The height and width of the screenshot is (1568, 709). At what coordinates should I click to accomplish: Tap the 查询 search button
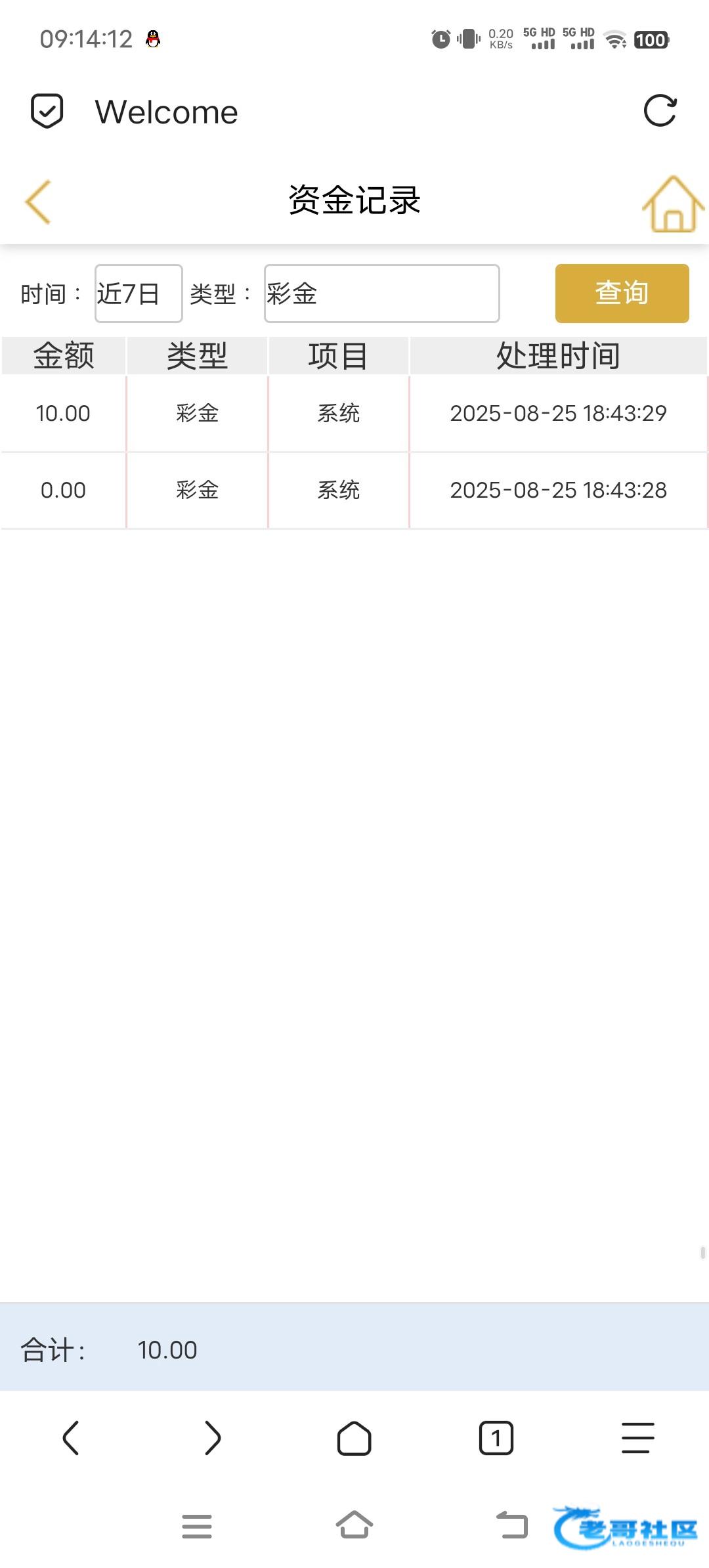point(622,294)
